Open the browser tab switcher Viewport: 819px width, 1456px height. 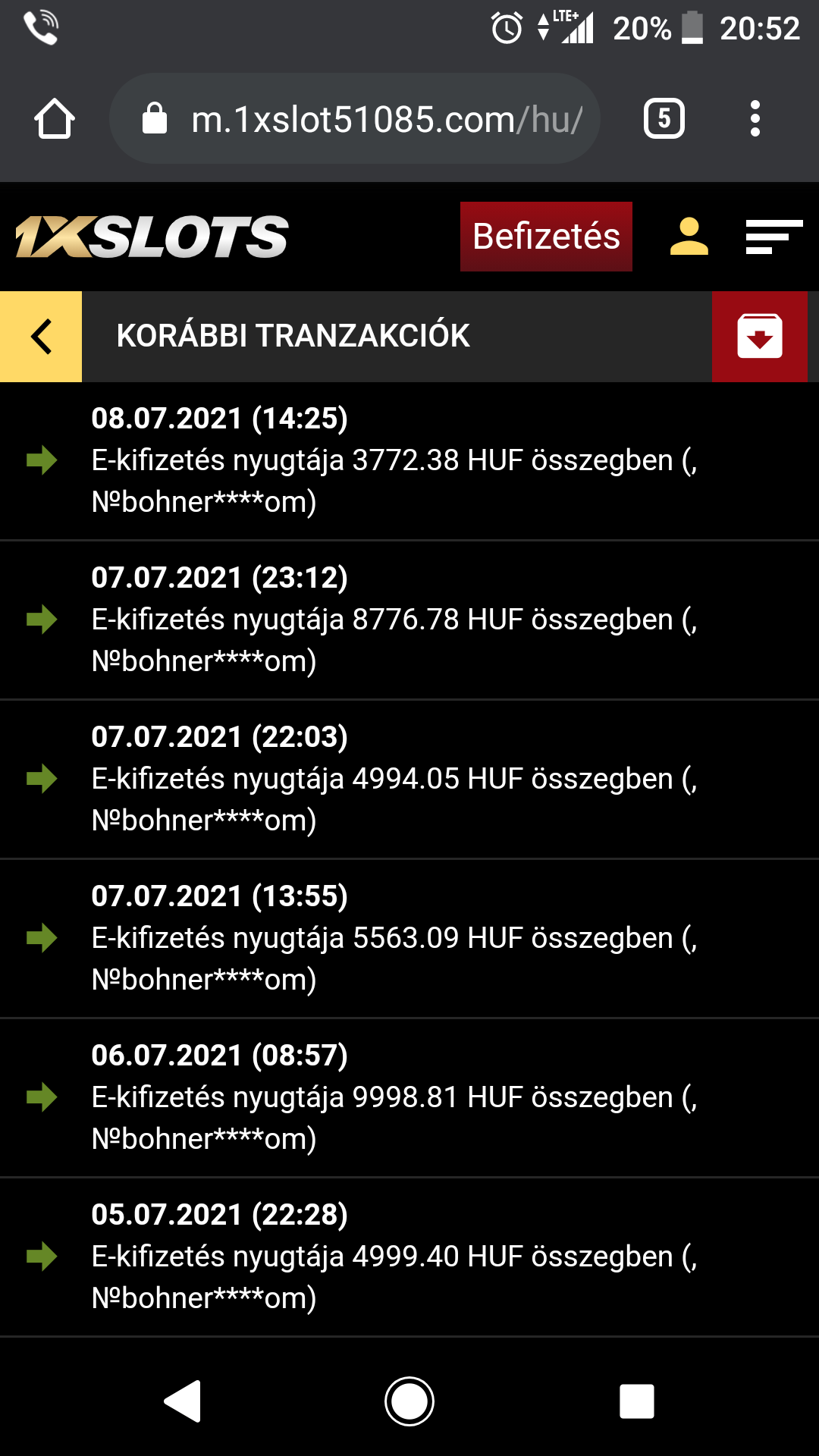coord(664,119)
